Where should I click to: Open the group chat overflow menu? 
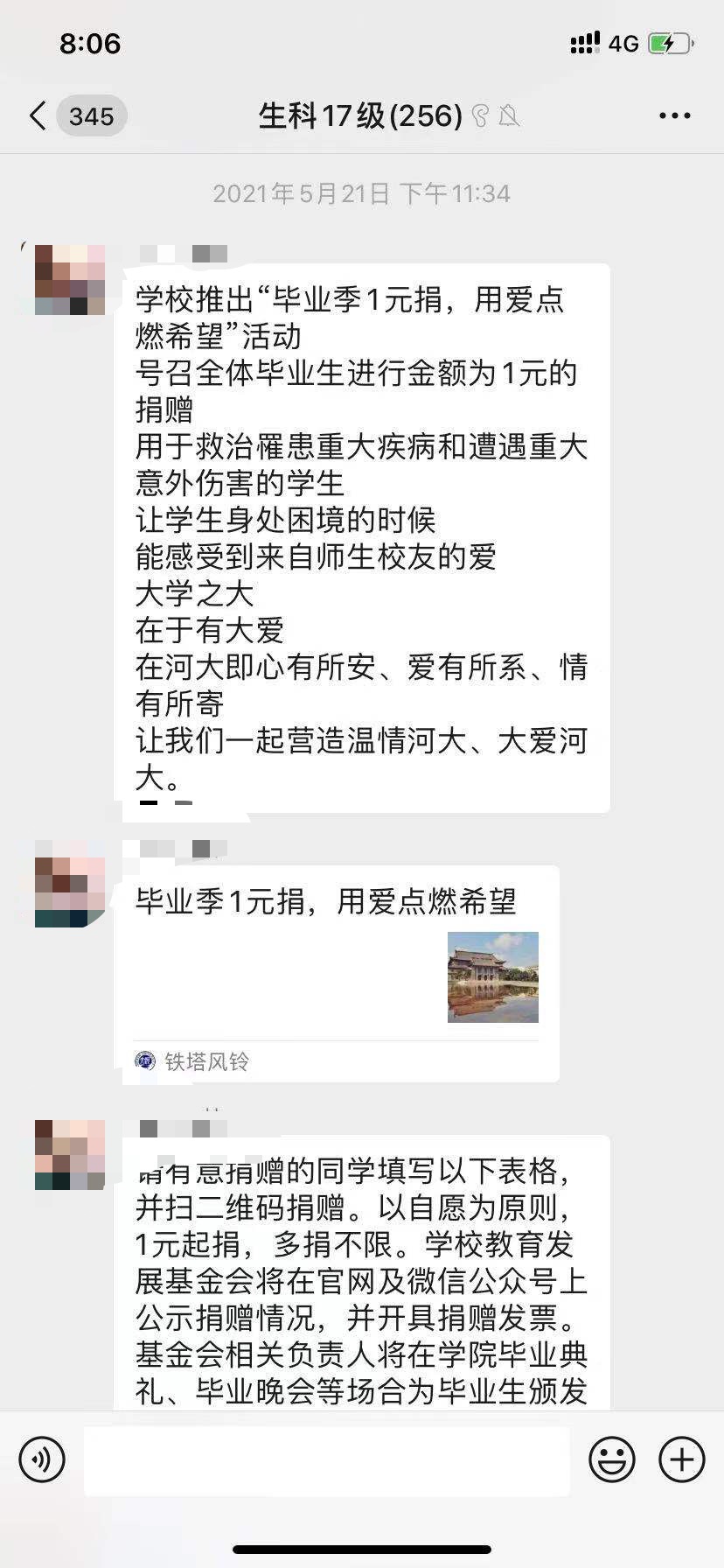coord(674,115)
